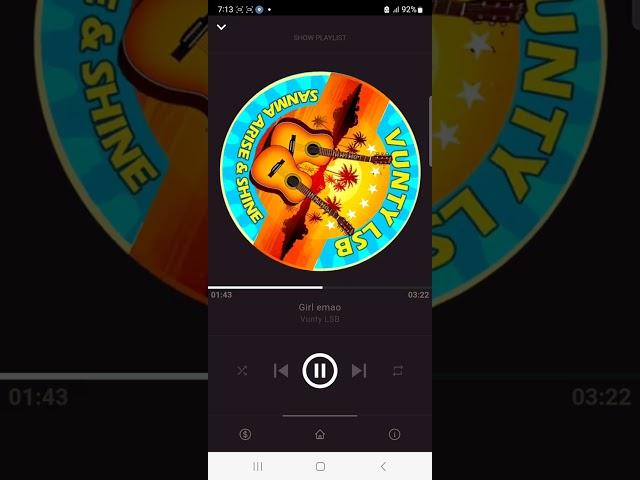Seek along the song progress bar

(320, 287)
